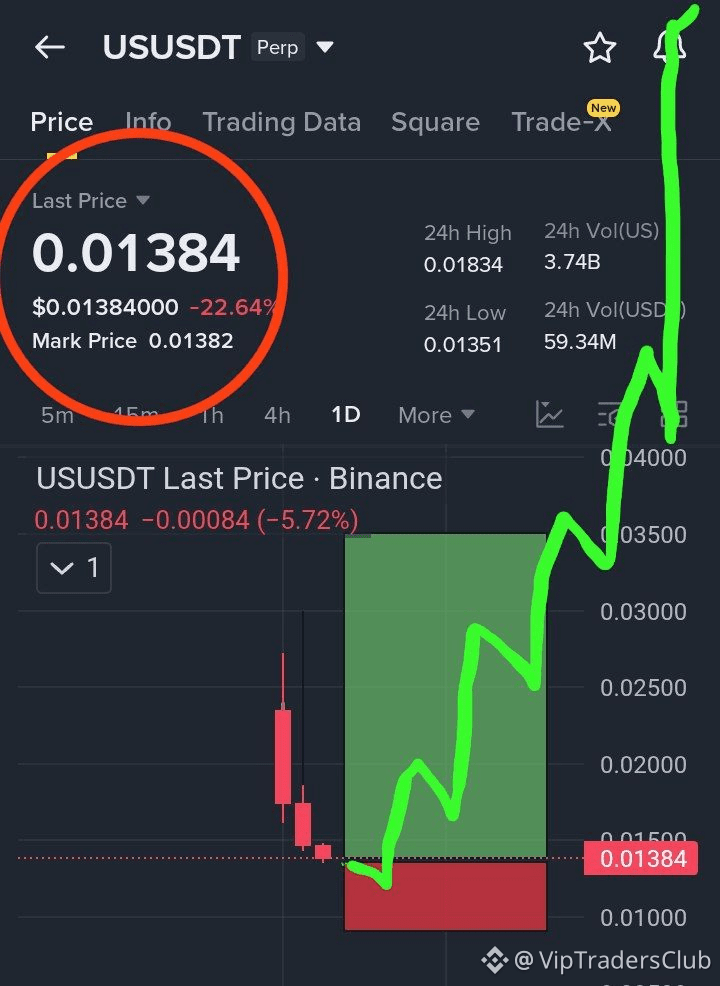Open the chart indicators icon
The height and width of the screenshot is (986, 720).
[549, 414]
